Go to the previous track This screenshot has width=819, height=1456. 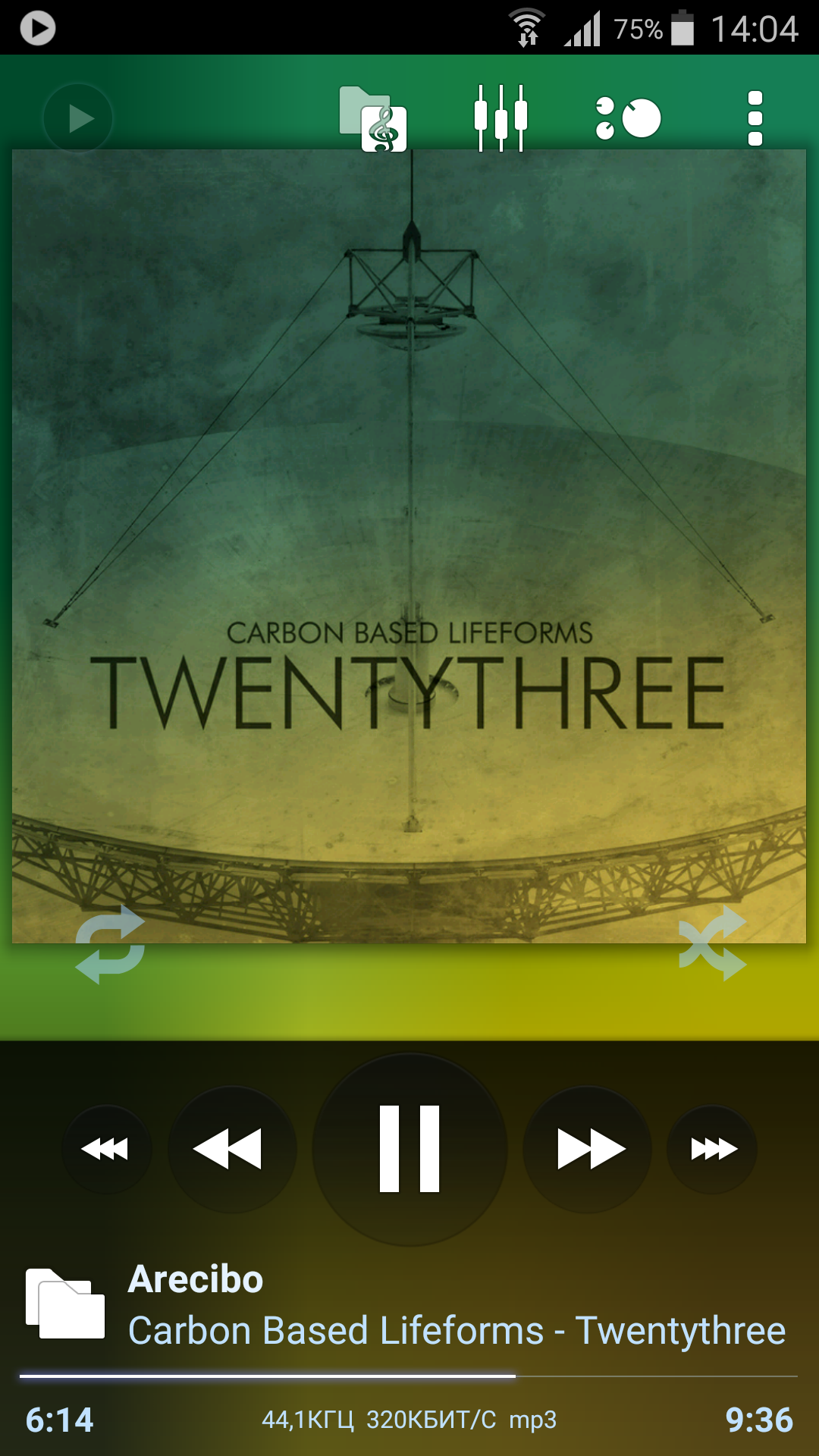[231, 1149]
